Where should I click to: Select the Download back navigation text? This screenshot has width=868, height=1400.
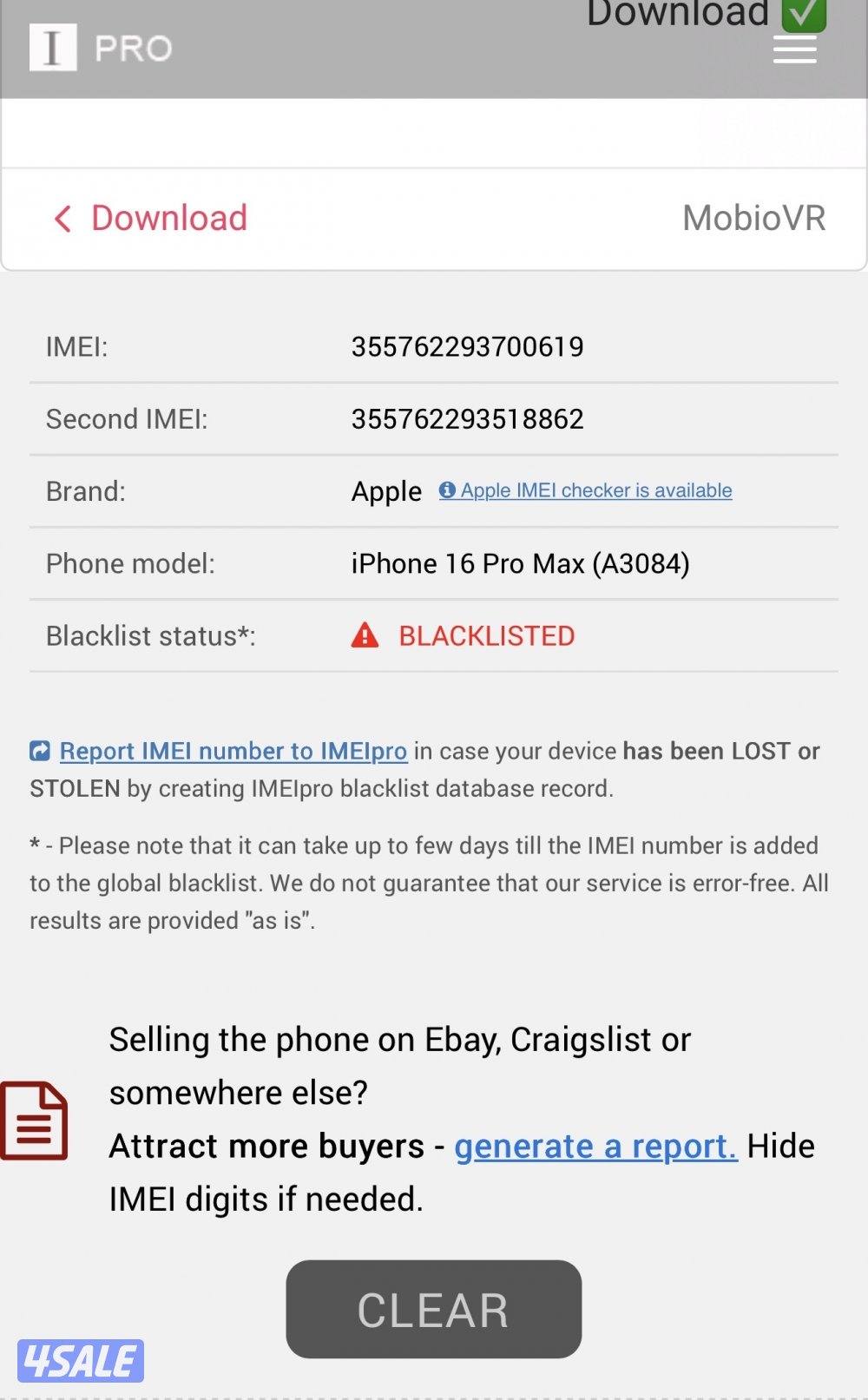point(168,219)
